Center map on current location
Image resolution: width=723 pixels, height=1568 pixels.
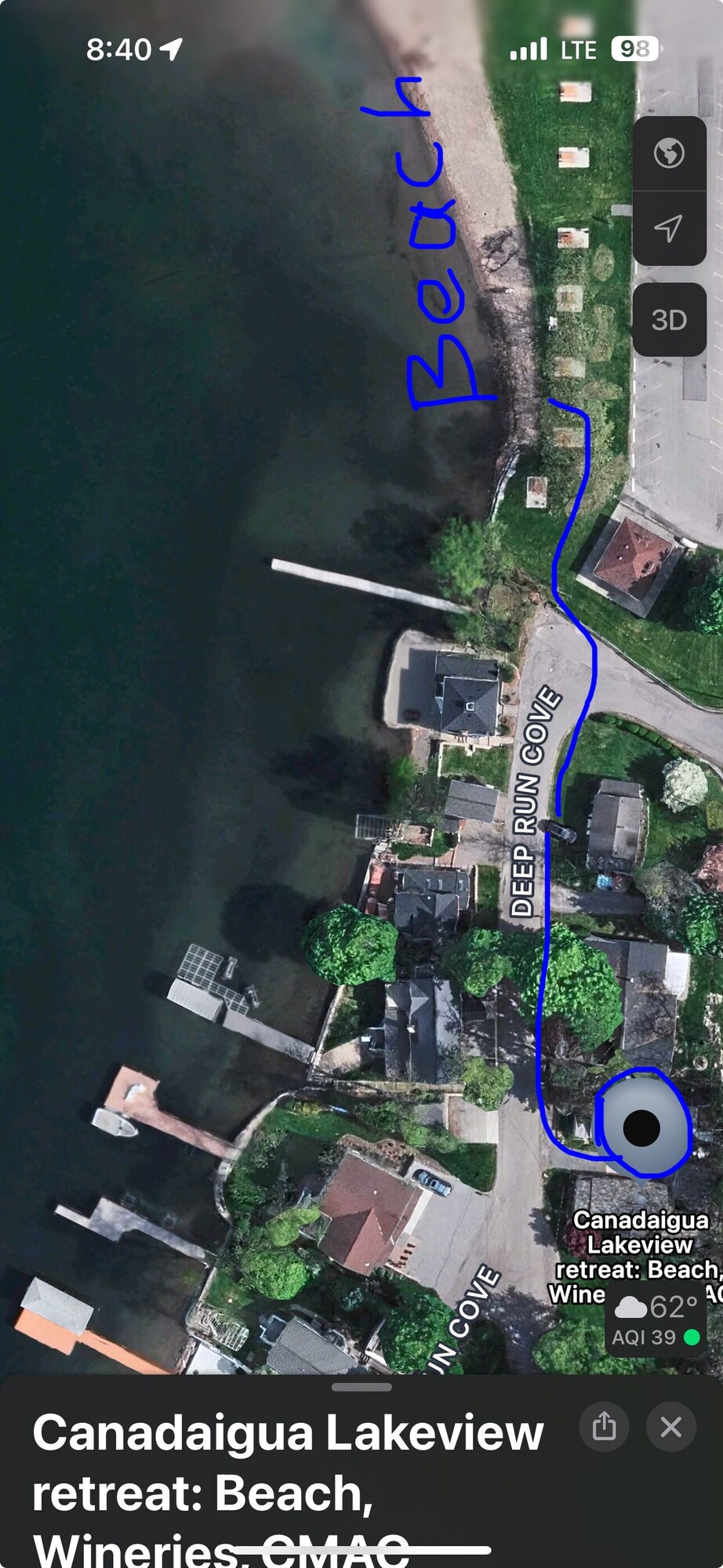point(669,228)
